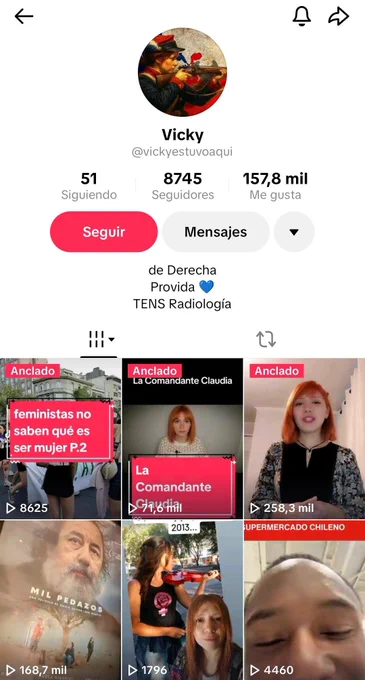The width and height of the screenshot is (365, 680).
Task: View the Seguidores list
Action: tap(182, 186)
